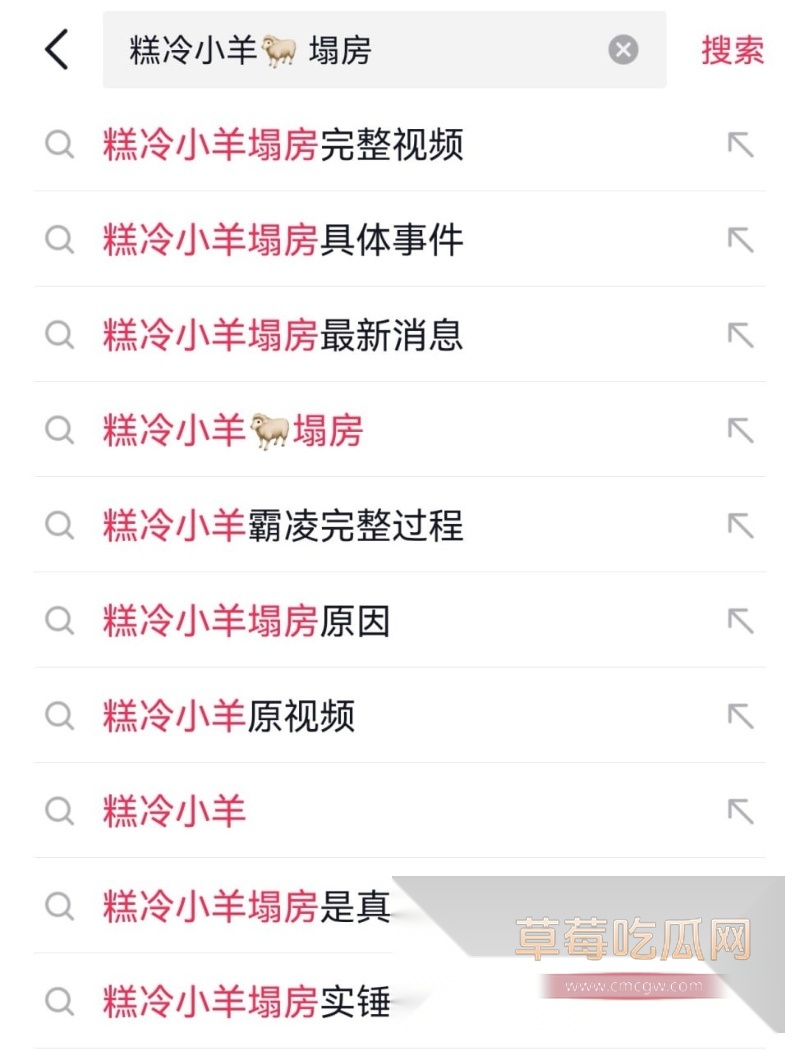The image size is (800, 1051).
Task: Click the magnifier icon beside 糕冷小羊
Action: [58, 812]
